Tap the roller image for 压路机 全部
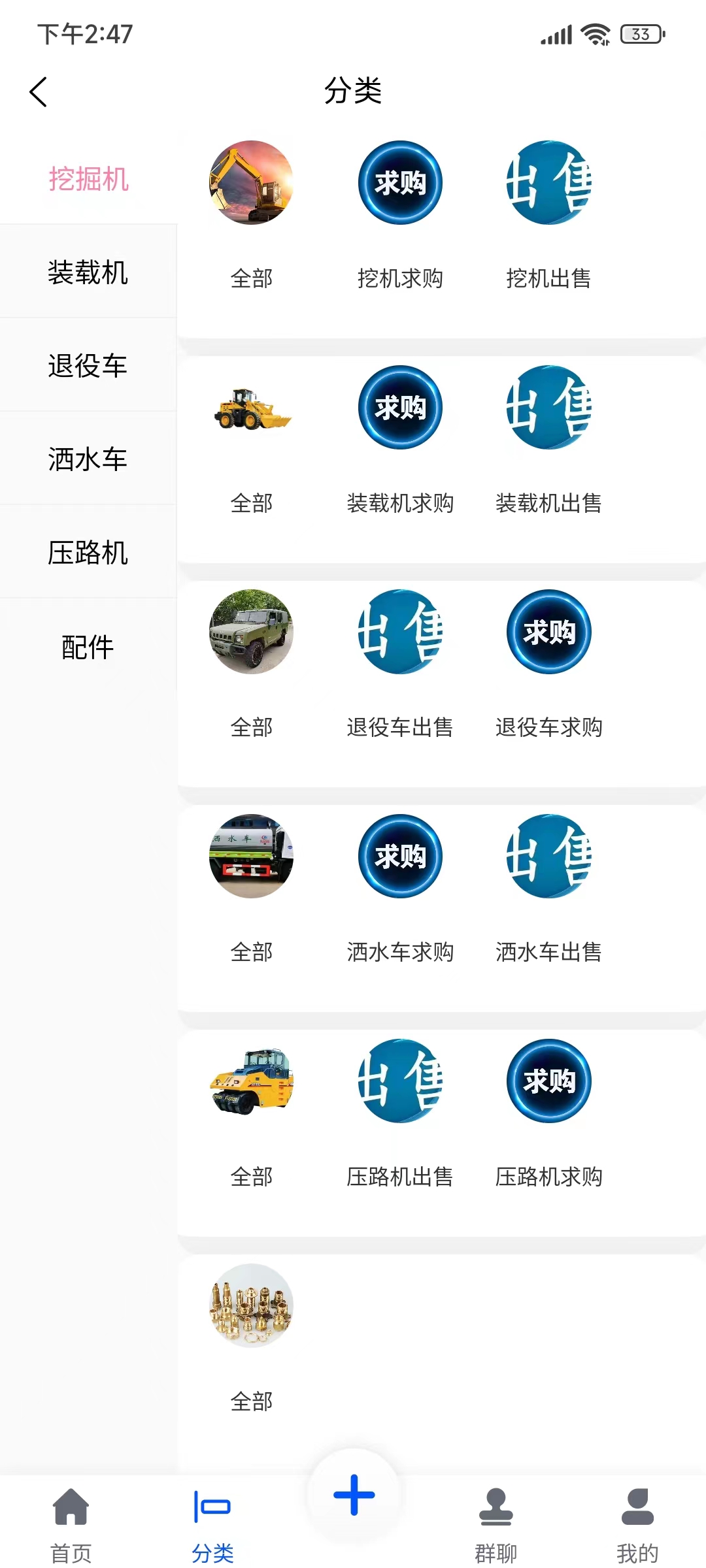The image size is (706, 1568). (252, 1081)
